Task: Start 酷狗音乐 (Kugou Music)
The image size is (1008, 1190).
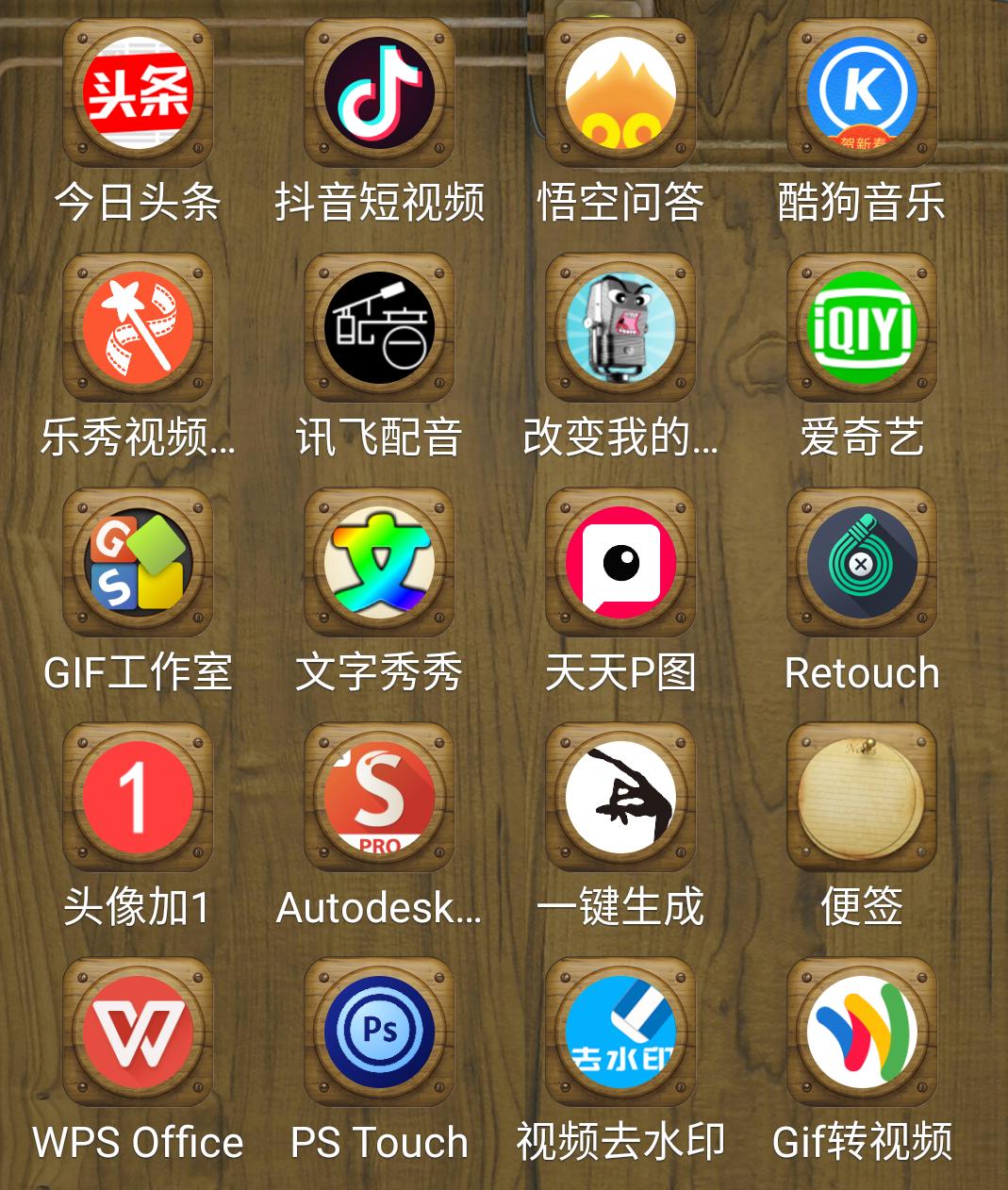Action: click(x=861, y=93)
